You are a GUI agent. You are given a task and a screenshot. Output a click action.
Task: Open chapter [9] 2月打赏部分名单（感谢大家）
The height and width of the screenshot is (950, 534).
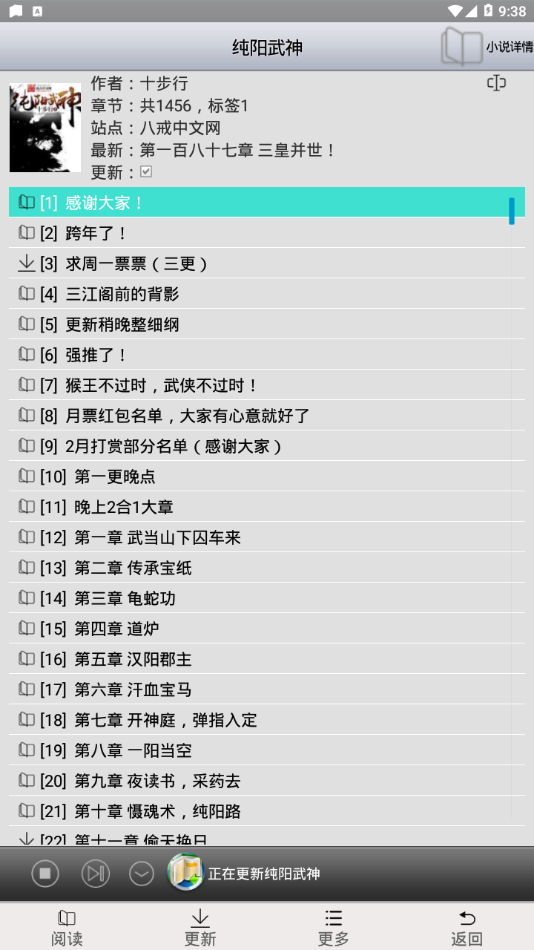click(x=267, y=446)
